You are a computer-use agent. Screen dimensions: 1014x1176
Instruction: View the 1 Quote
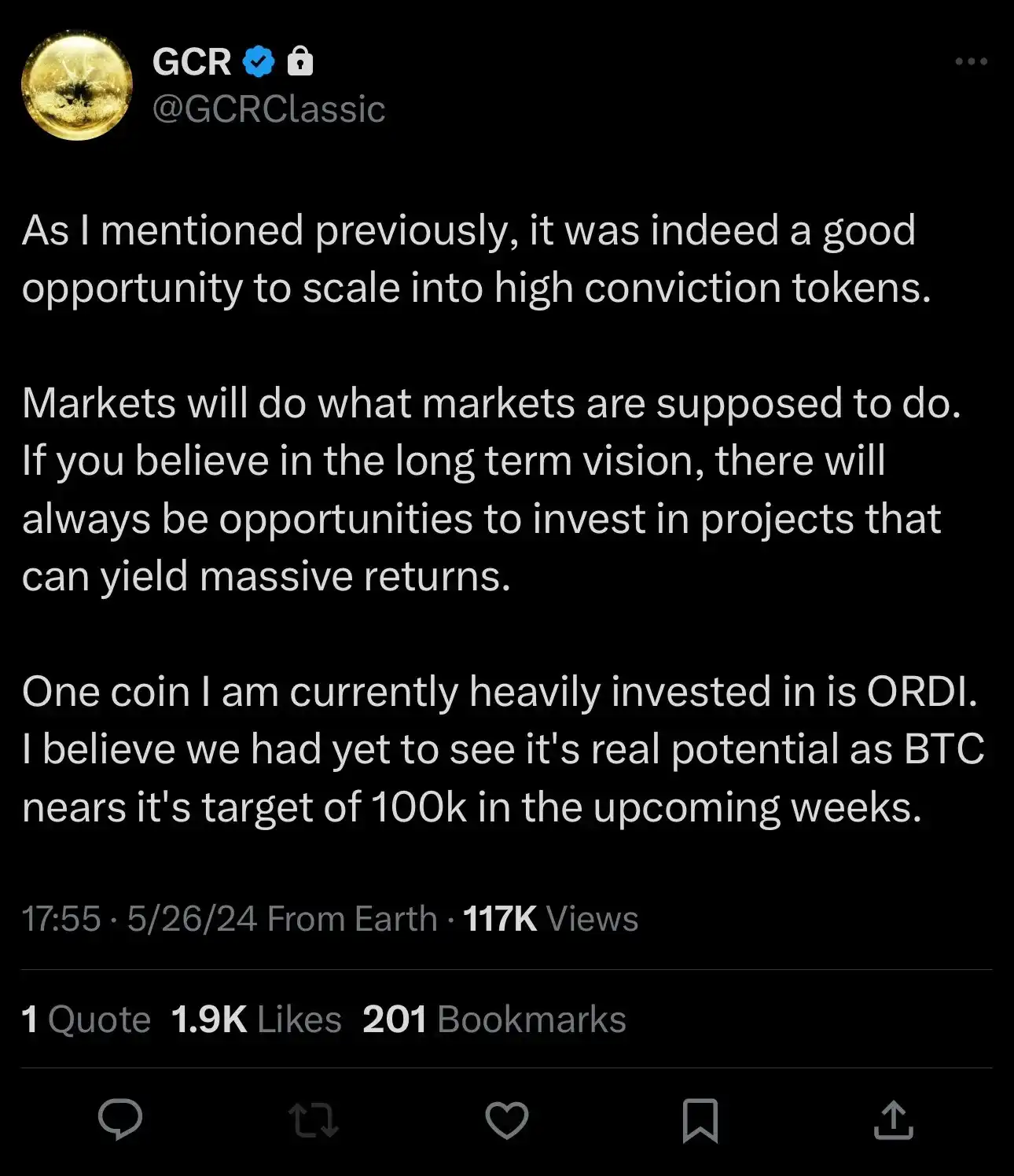(x=86, y=1020)
